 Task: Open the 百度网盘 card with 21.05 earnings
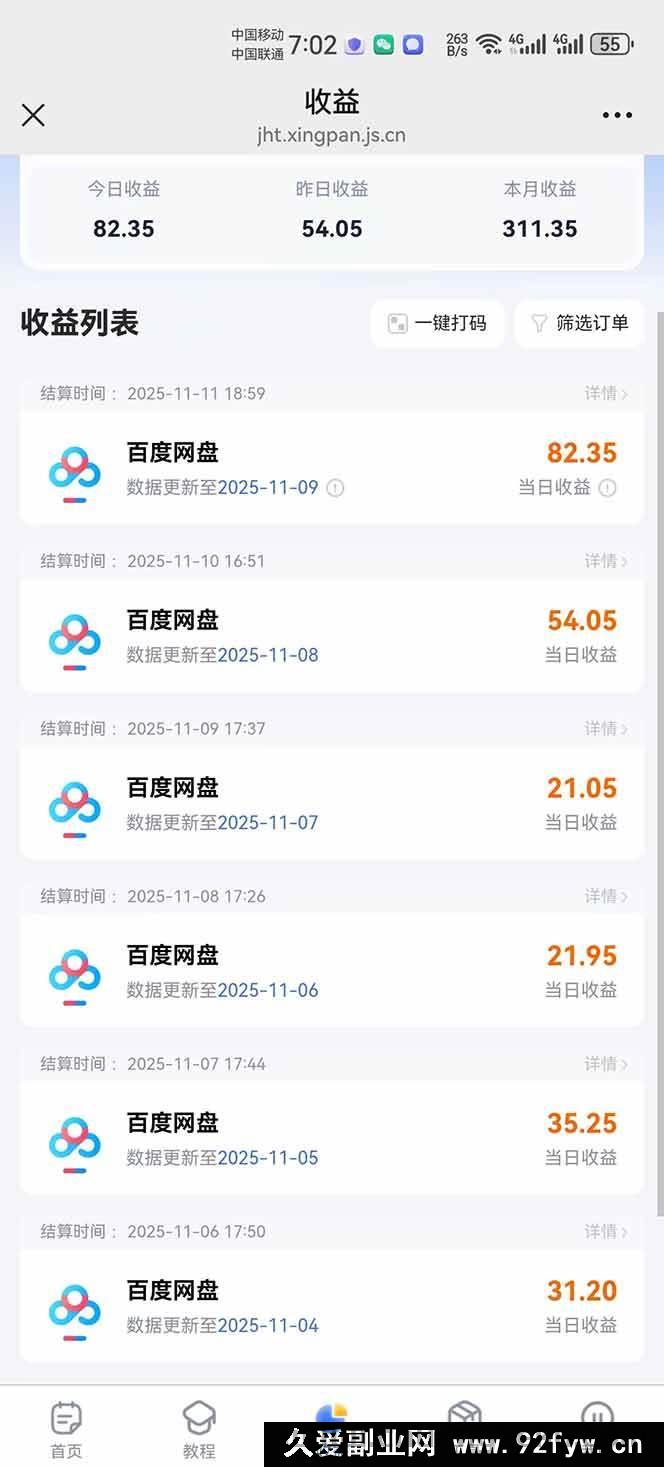click(331, 804)
